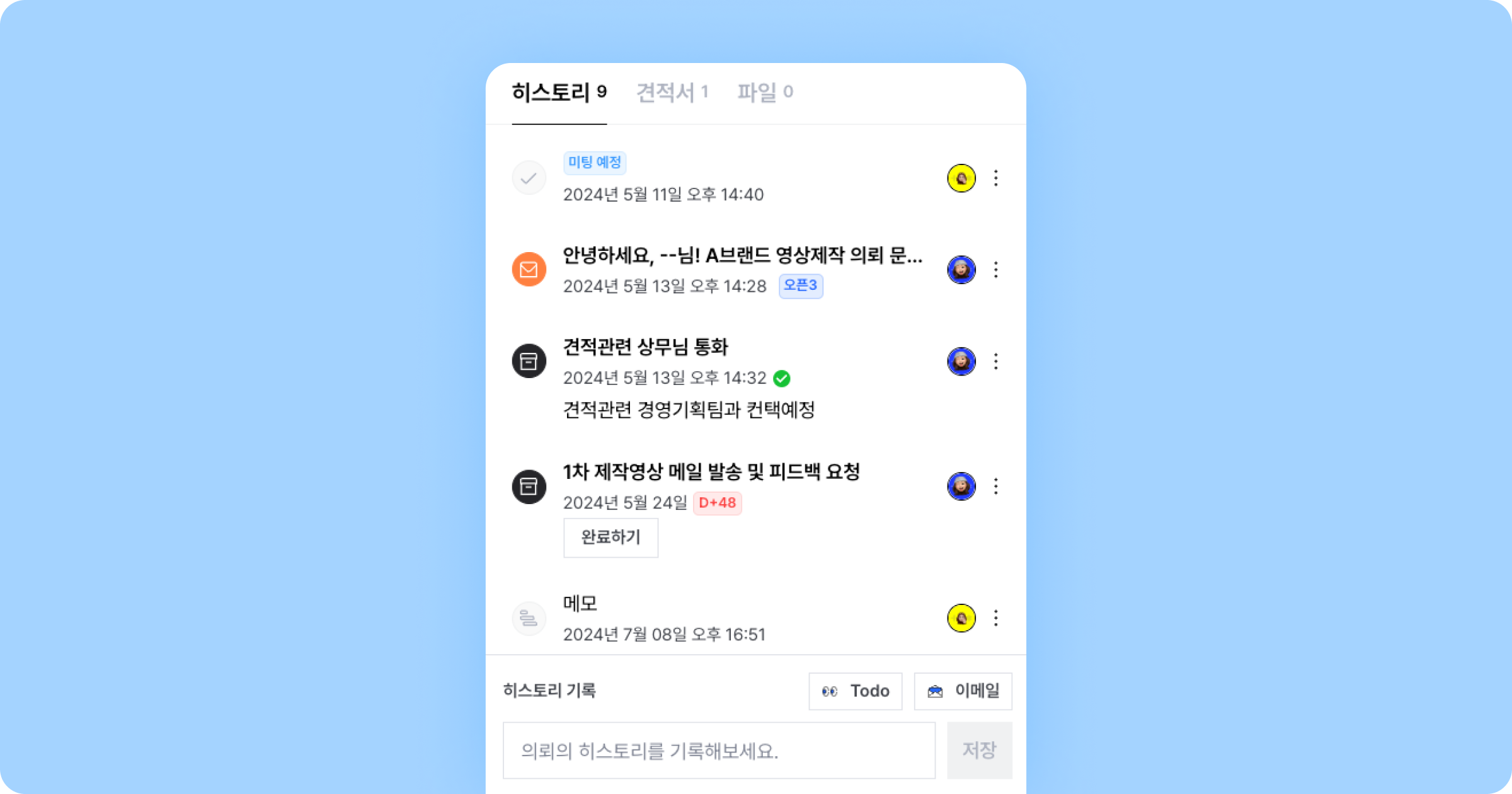Open overflow menu for 견적관련 상무님 통화

[x=995, y=361]
